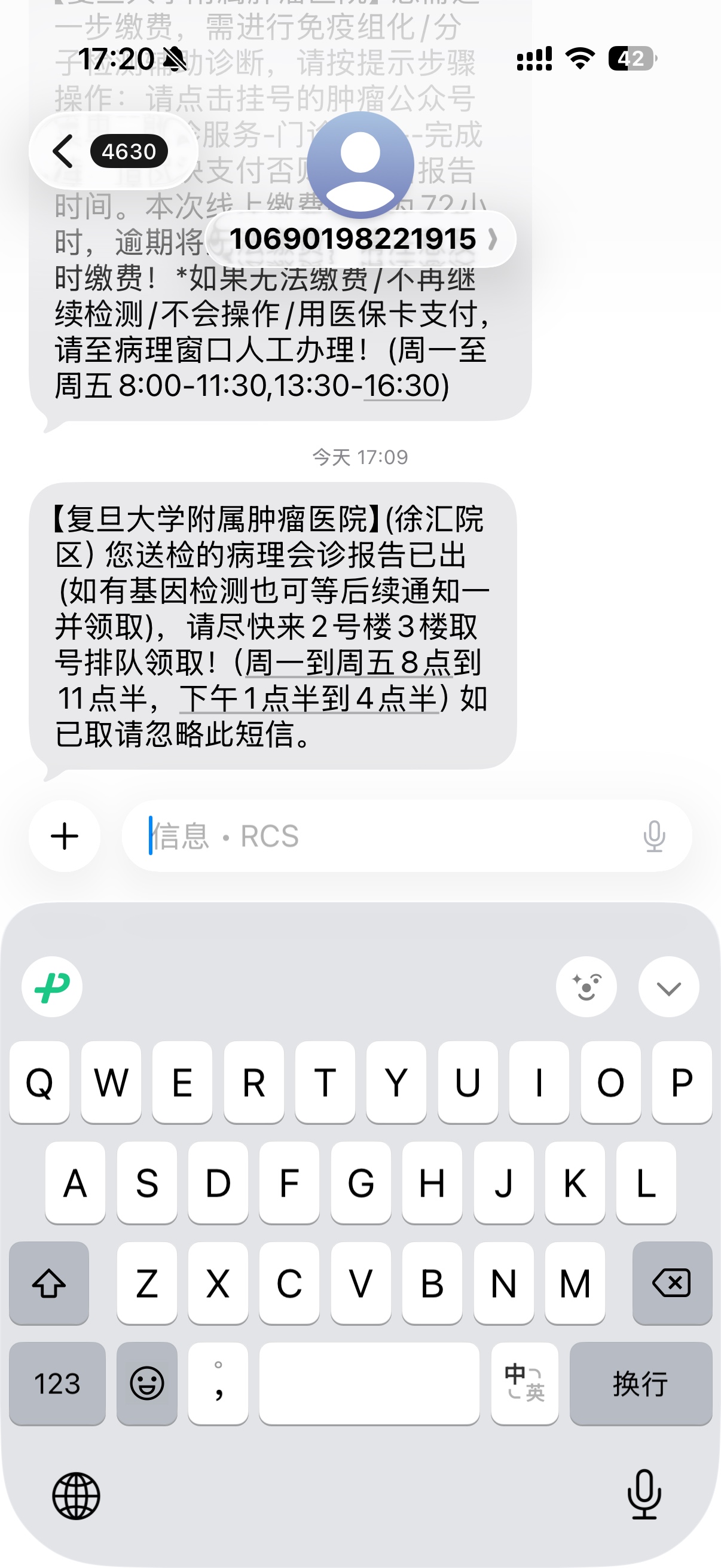Start voice dictation in message field
Viewport: 721px width, 1568px height.
pyautogui.click(x=654, y=836)
